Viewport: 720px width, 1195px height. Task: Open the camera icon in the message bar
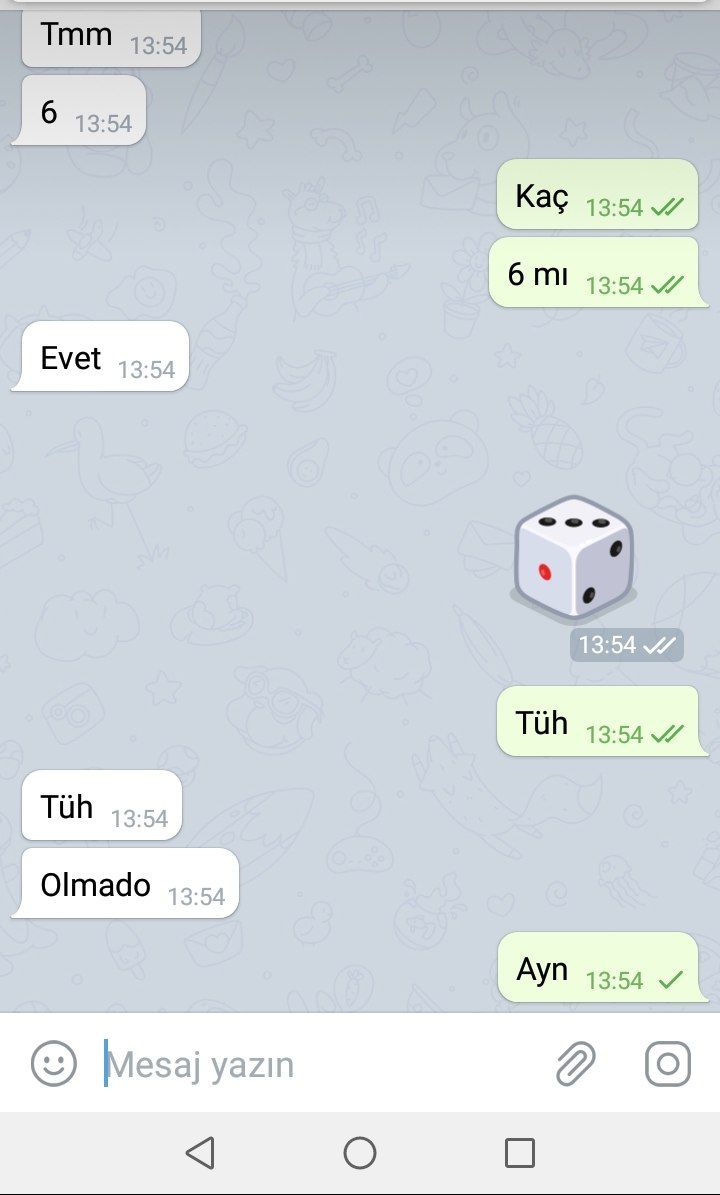click(668, 1064)
